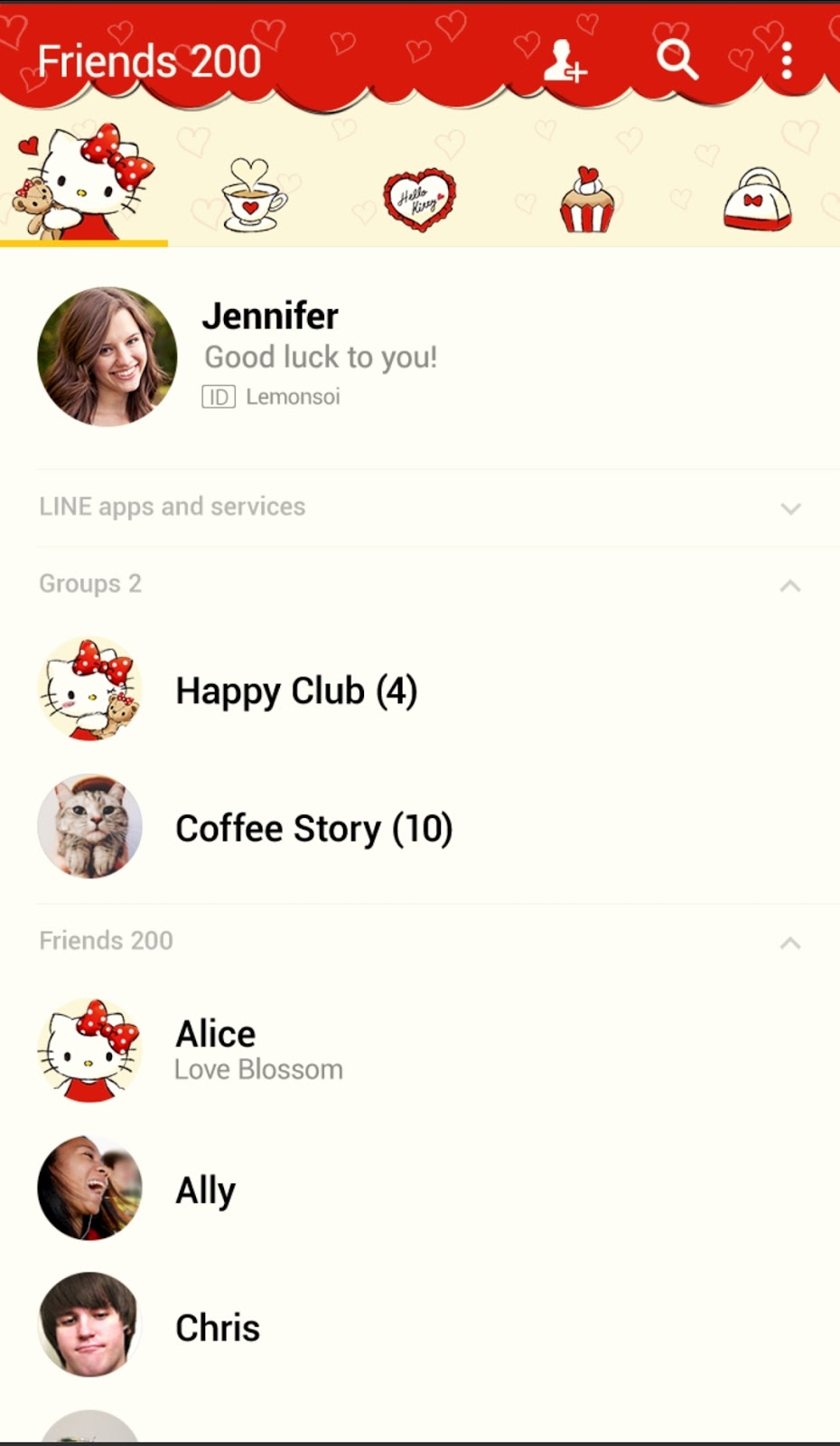
Task: Open the Happy Club group
Action: (x=420, y=690)
